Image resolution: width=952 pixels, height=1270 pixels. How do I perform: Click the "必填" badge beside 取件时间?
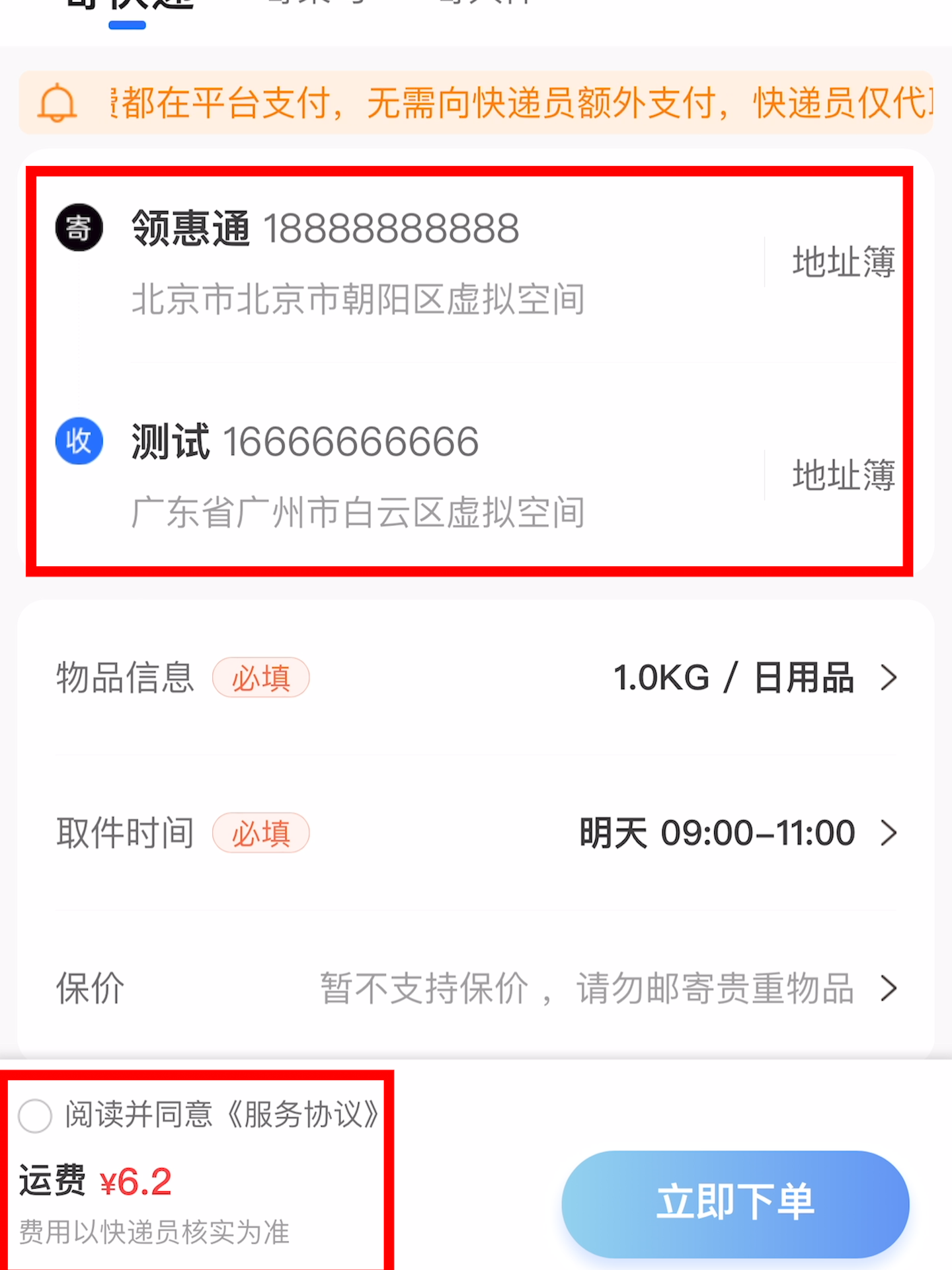pyautogui.click(x=261, y=833)
